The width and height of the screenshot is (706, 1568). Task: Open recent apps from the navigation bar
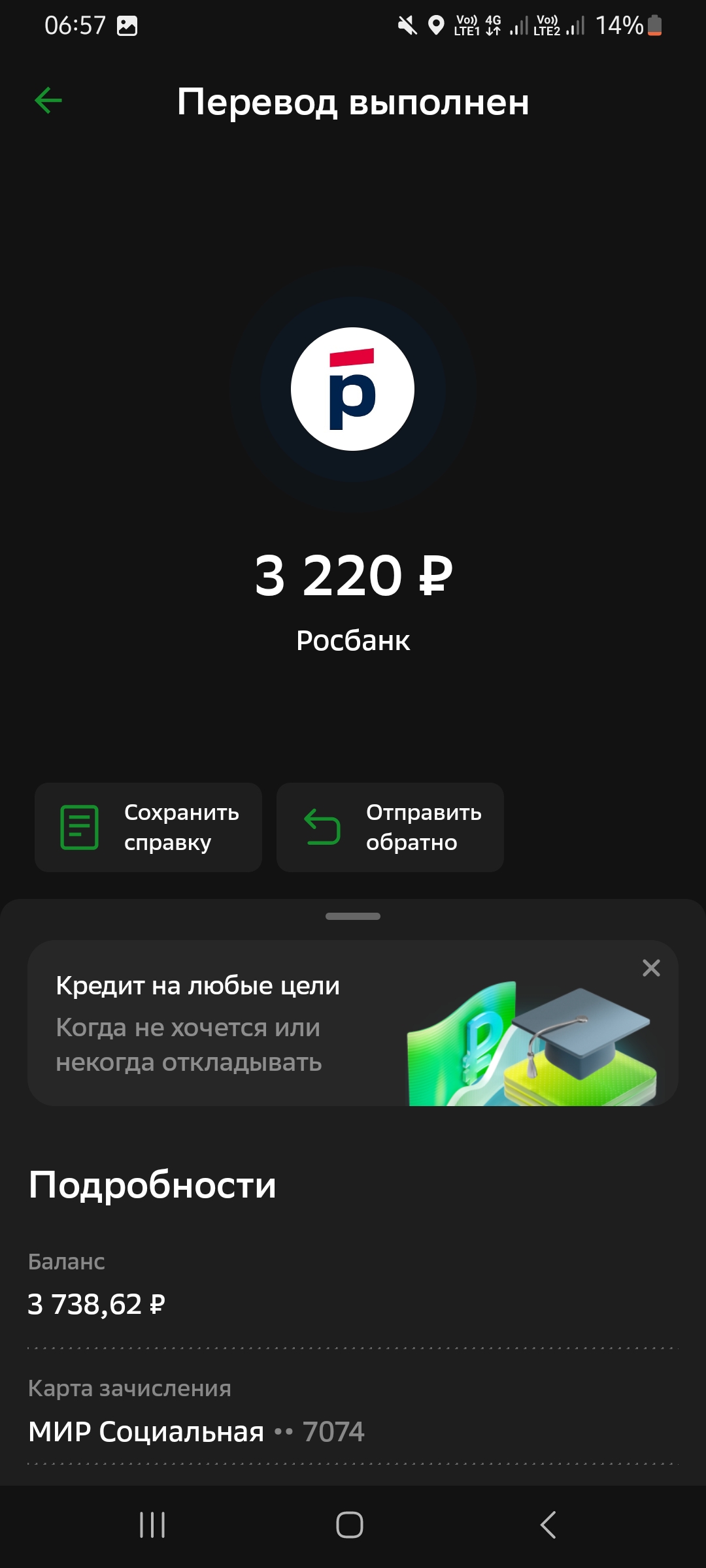click(152, 1525)
